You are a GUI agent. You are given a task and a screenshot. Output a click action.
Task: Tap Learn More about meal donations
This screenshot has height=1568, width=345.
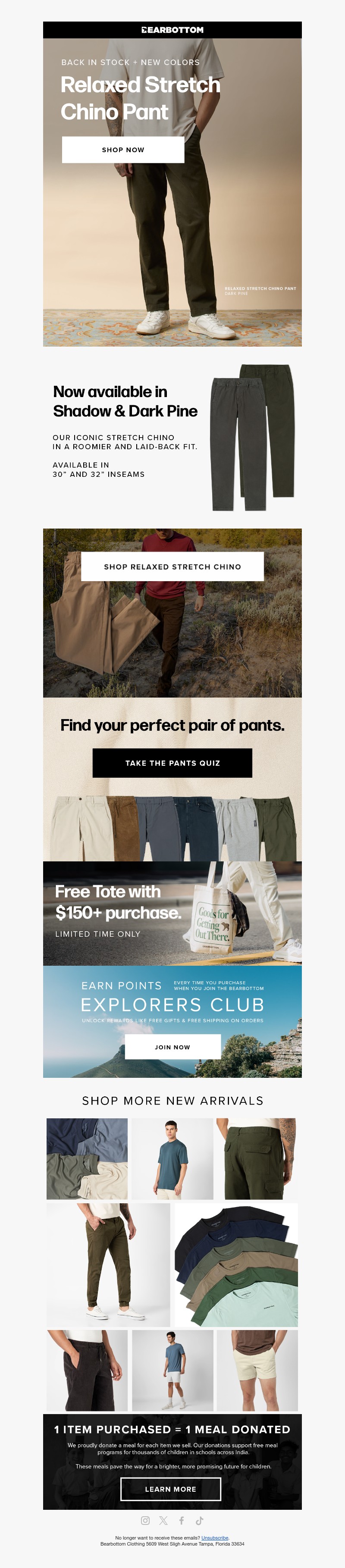[x=170, y=1489]
